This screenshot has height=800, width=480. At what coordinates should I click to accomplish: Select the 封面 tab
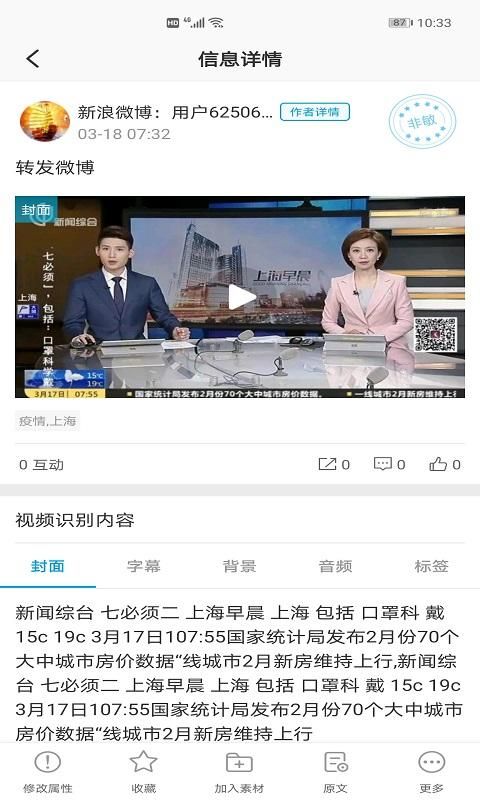(47, 566)
